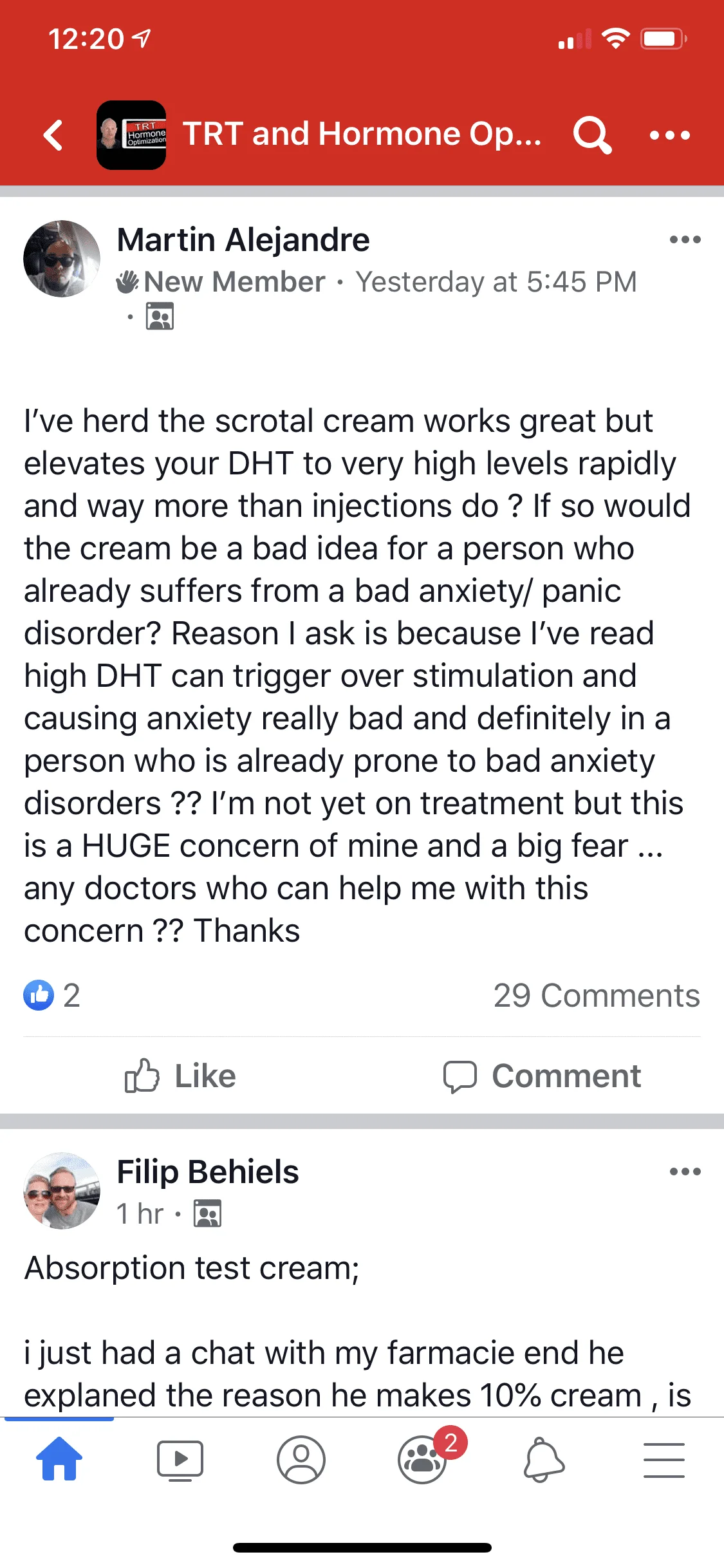The width and height of the screenshot is (724, 1568).
Task: Comment on Martin Alejandre's post
Action: coord(542,1076)
